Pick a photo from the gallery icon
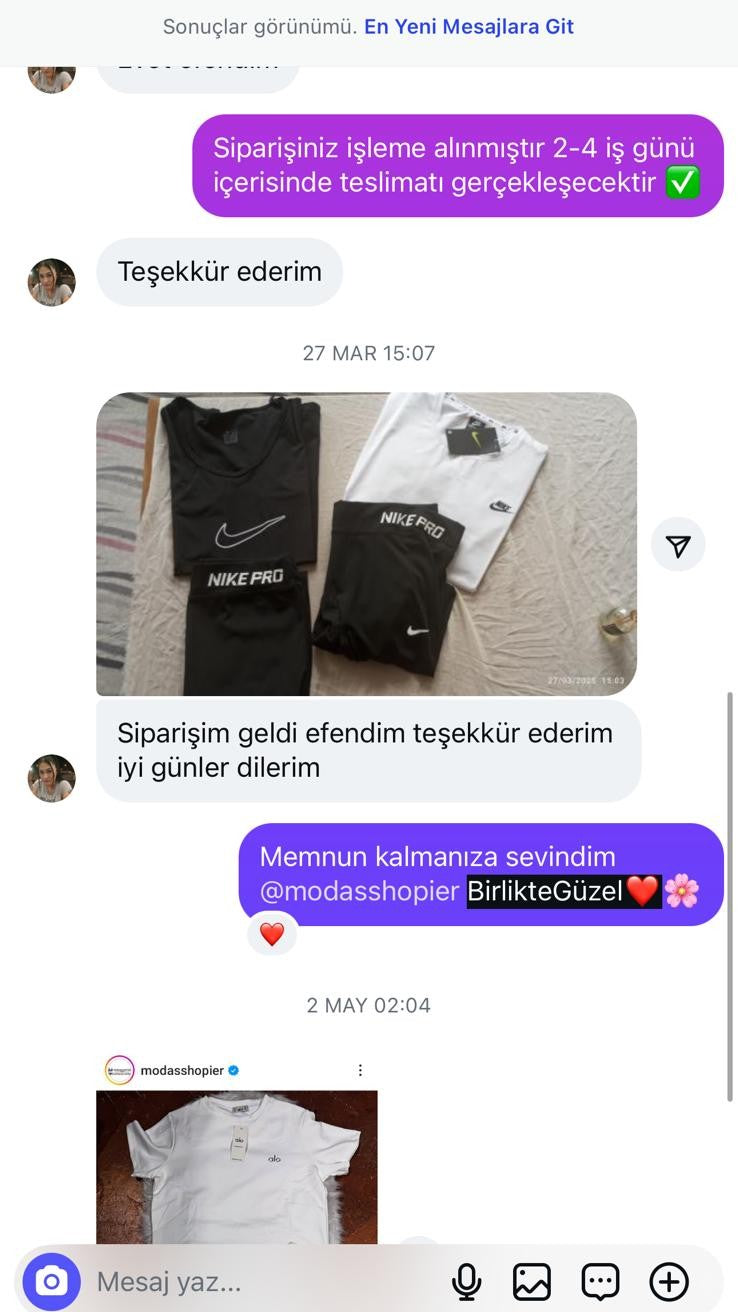Image resolution: width=738 pixels, height=1312 pixels. [x=532, y=1281]
